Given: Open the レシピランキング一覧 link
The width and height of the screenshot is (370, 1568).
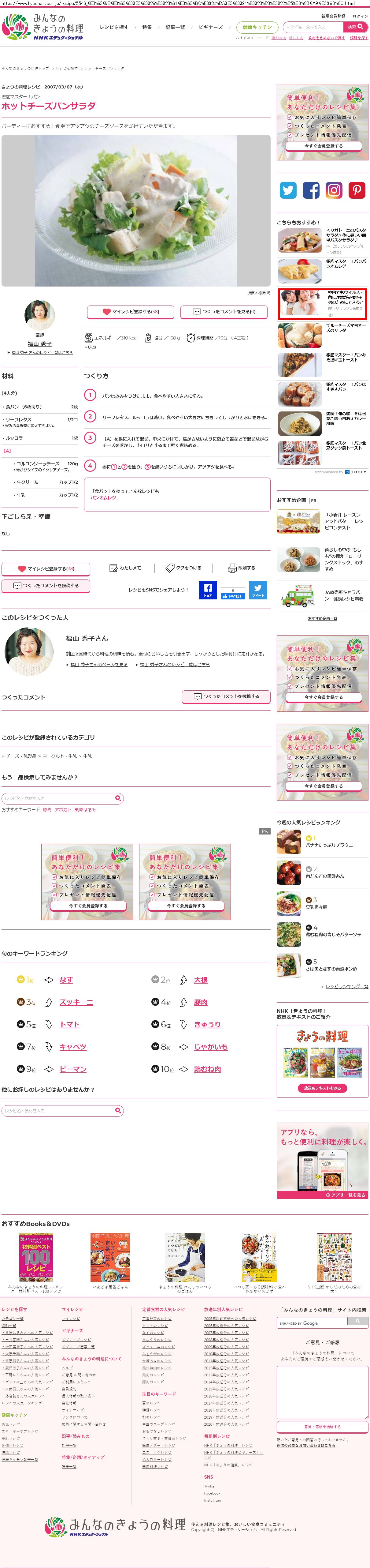Looking at the screenshot, I should pos(346,986).
